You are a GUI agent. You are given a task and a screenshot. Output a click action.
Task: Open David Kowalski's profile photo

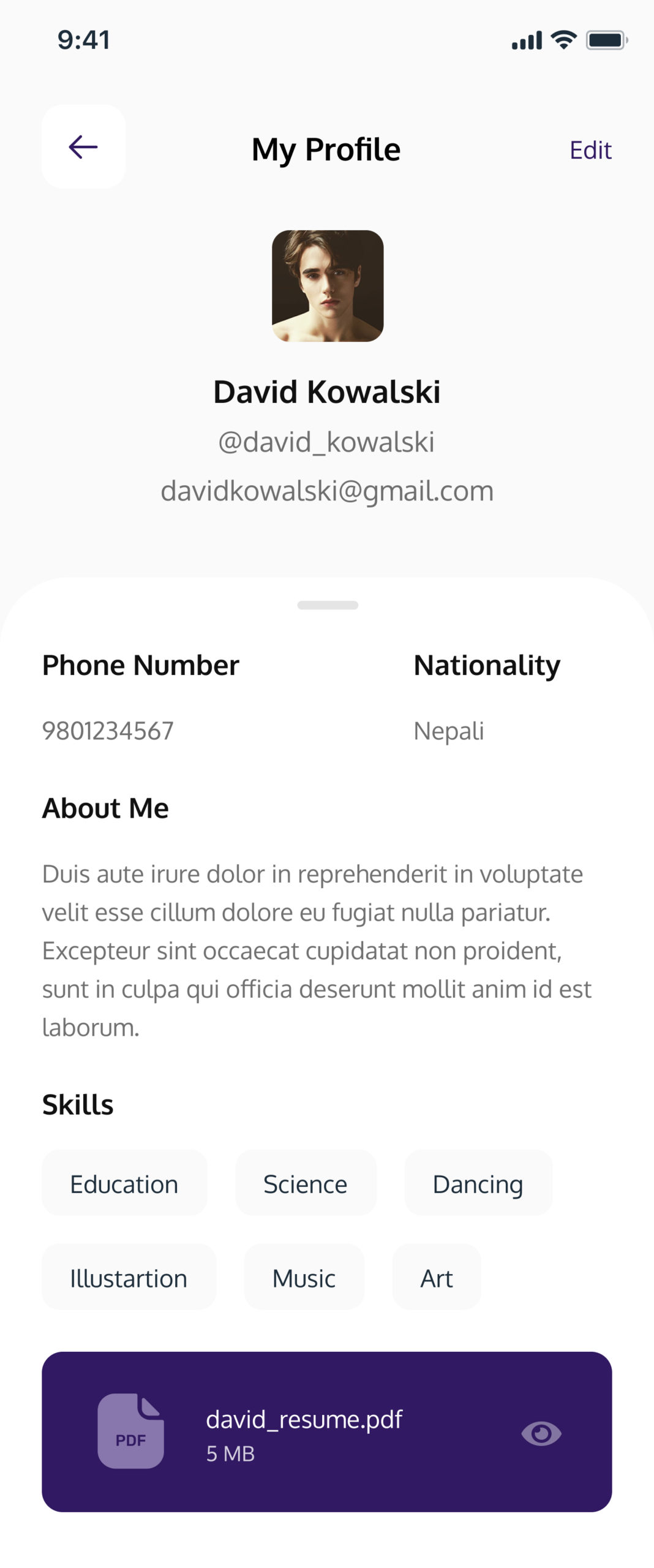(328, 286)
